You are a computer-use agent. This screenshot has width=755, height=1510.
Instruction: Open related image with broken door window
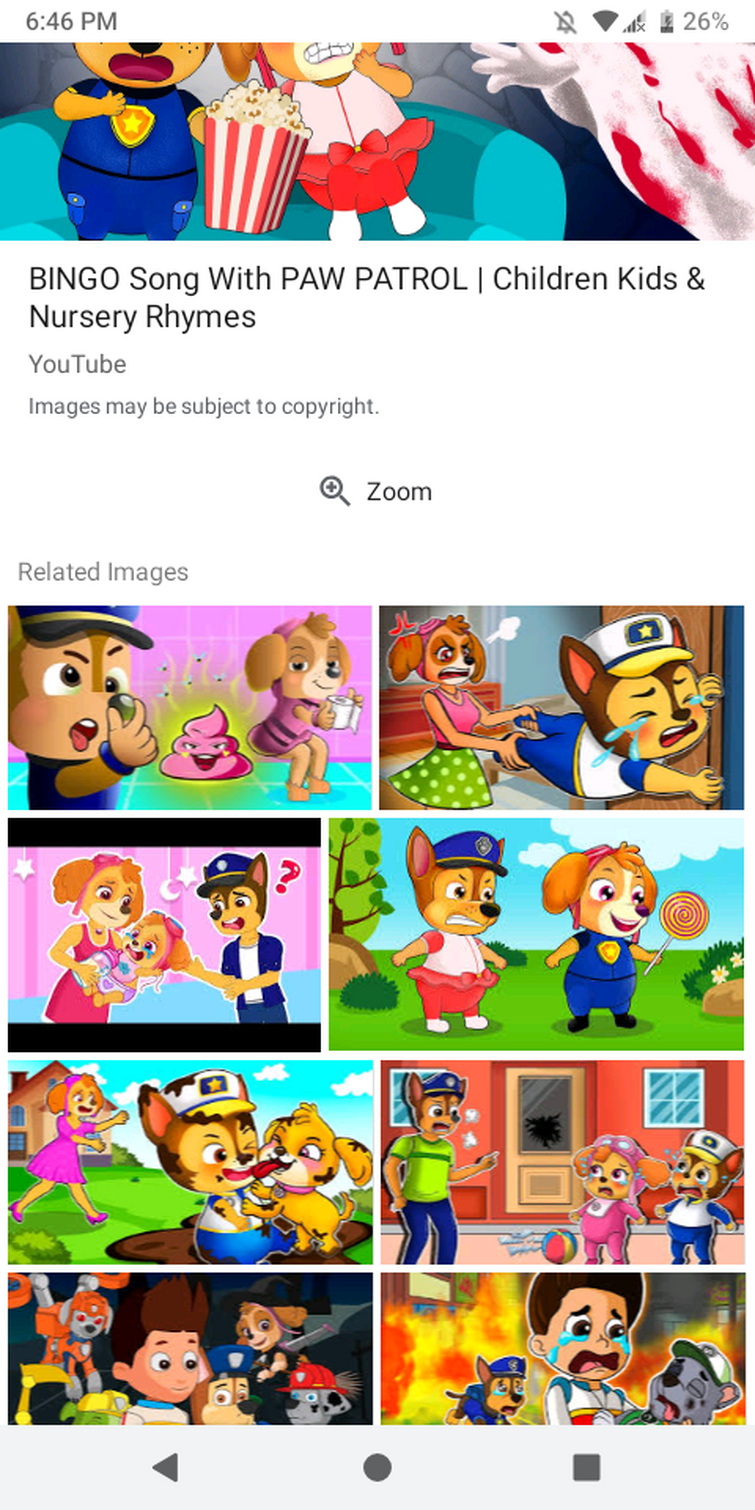pos(562,1162)
